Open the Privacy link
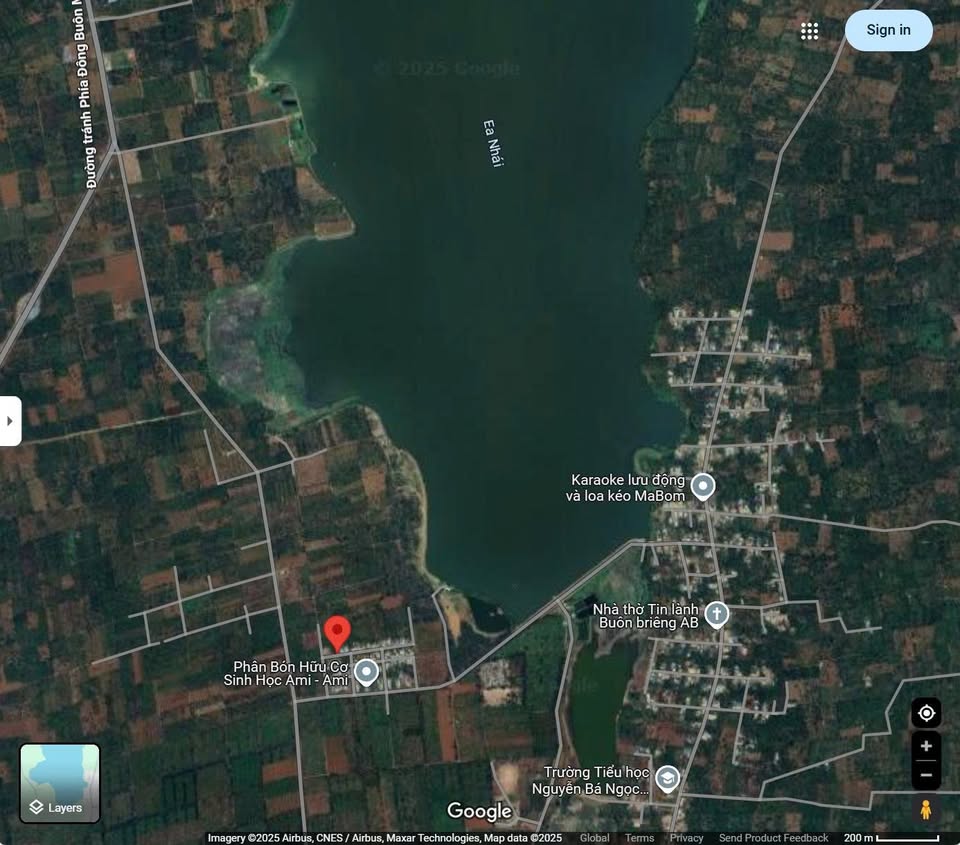 pyautogui.click(x=686, y=838)
